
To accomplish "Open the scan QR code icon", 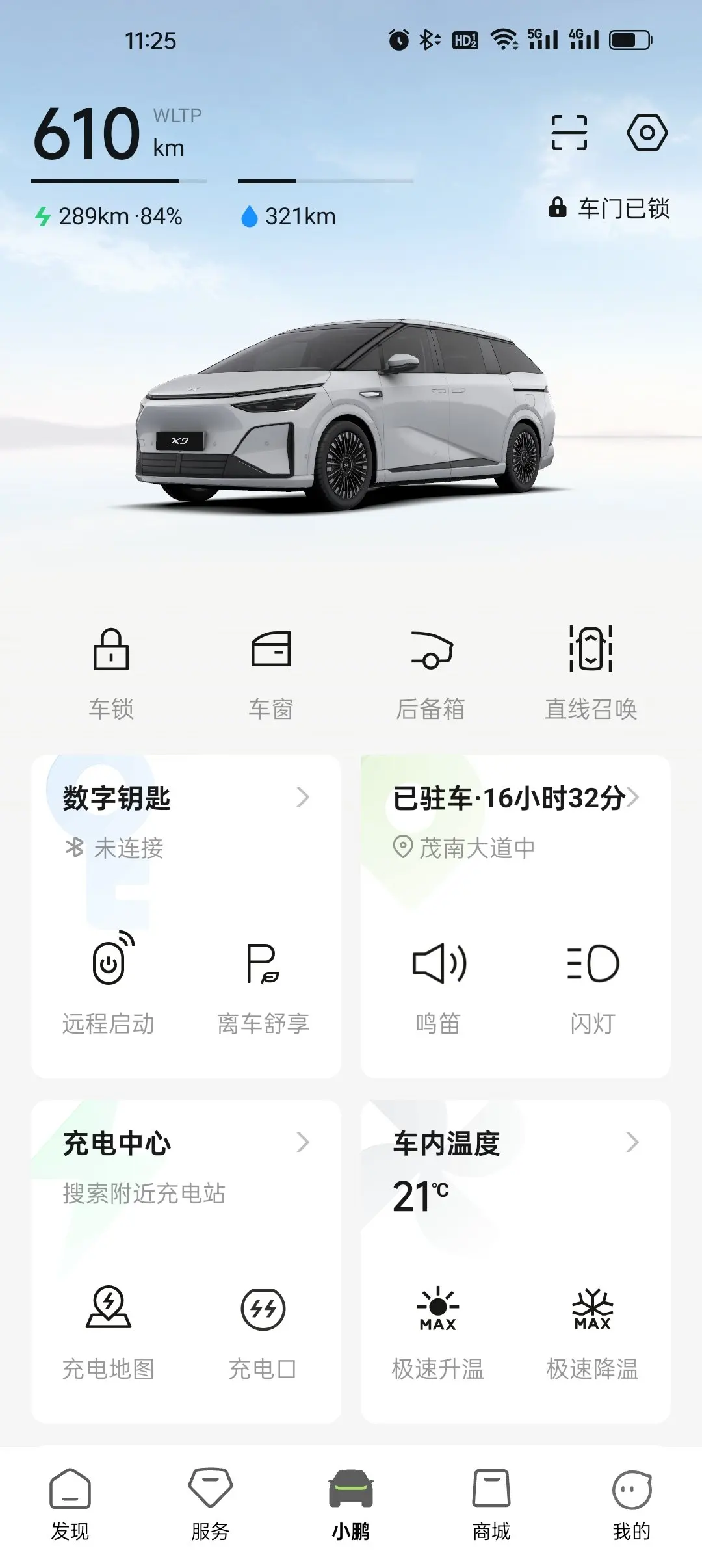I will pyautogui.click(x=569, y=133).
